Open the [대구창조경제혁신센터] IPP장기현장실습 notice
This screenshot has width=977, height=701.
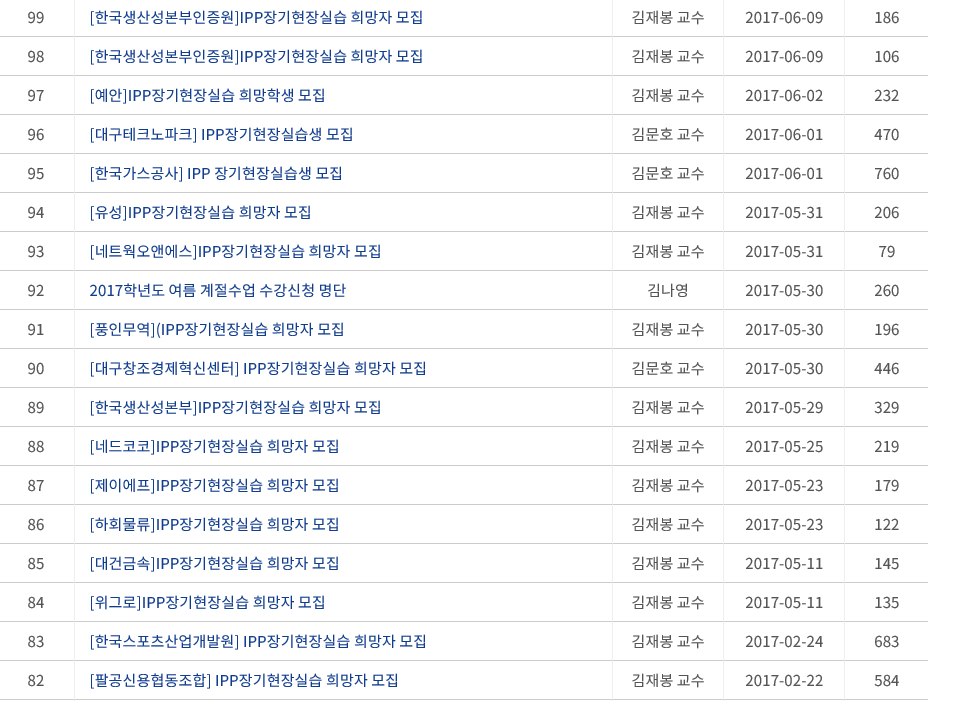click(258, 368)
